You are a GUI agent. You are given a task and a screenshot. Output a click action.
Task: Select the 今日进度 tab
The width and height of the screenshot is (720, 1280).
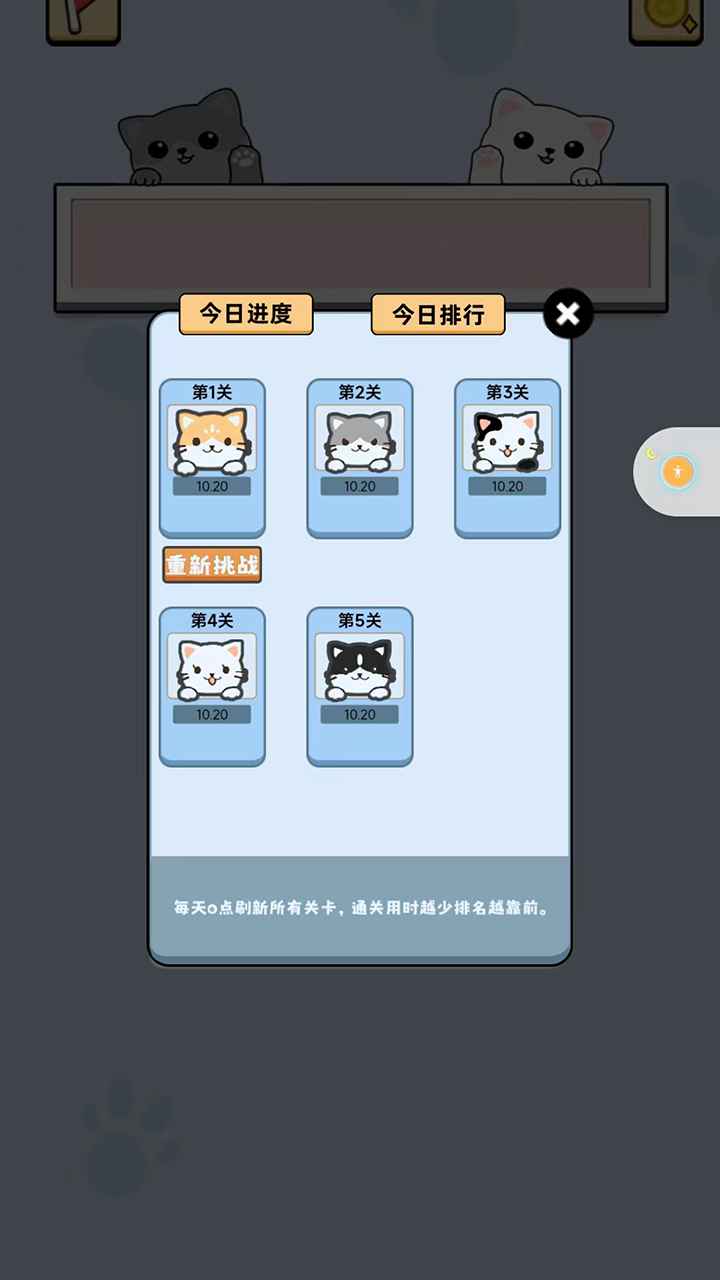(246, 314)
